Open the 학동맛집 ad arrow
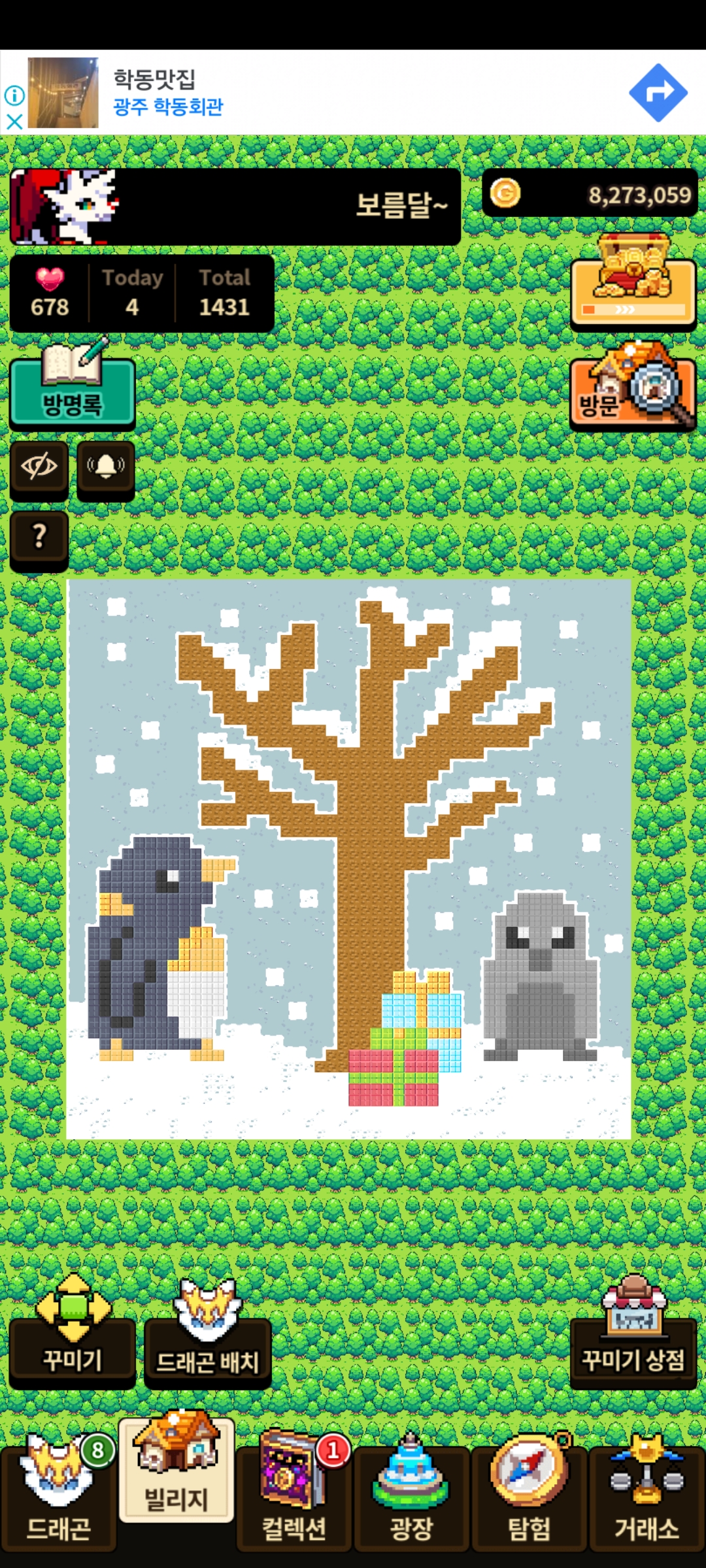 point(658,93)
